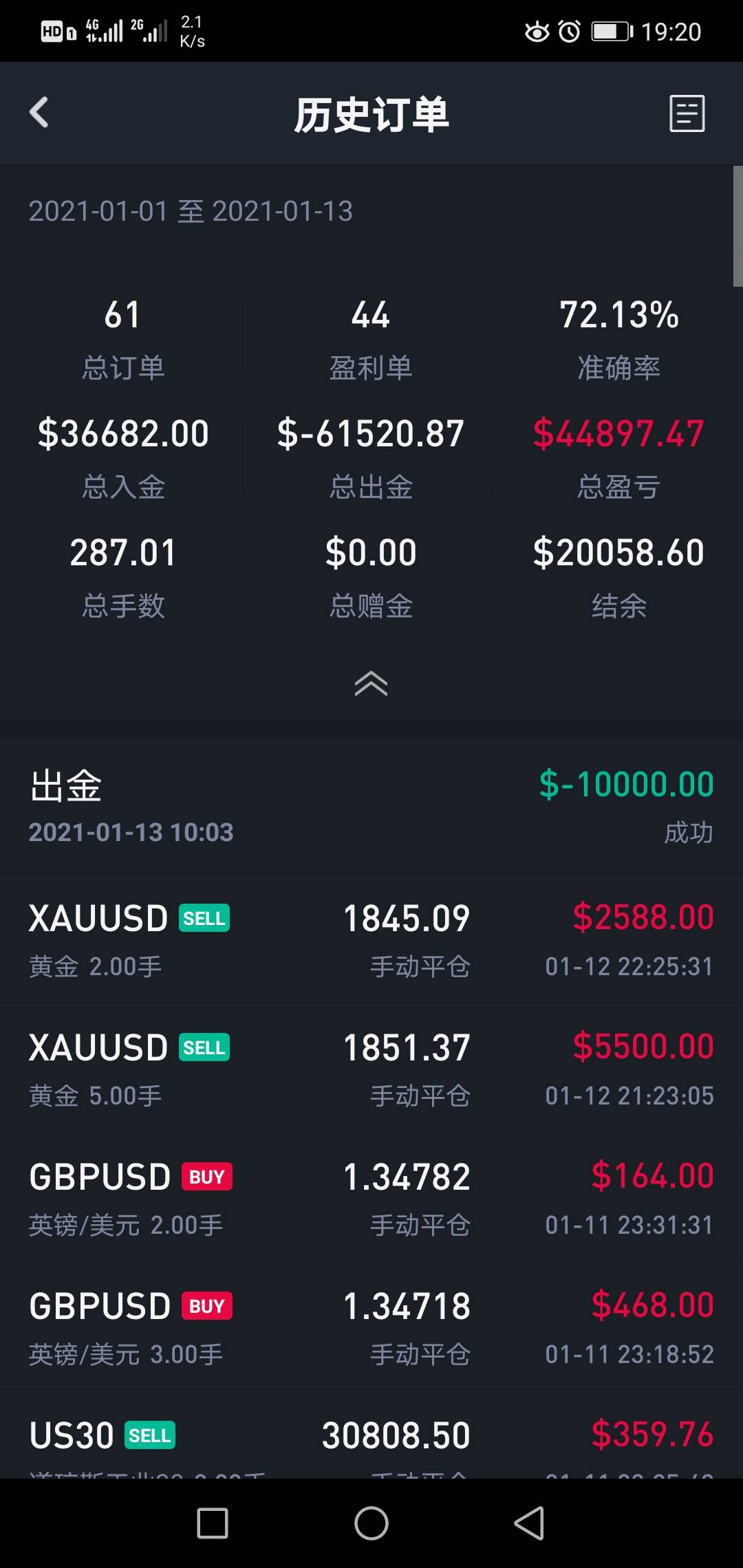This screenshot has width=743, height=1568.
Task: Open recent apps from the navigation bar
Action: (x=213, y=1523)
